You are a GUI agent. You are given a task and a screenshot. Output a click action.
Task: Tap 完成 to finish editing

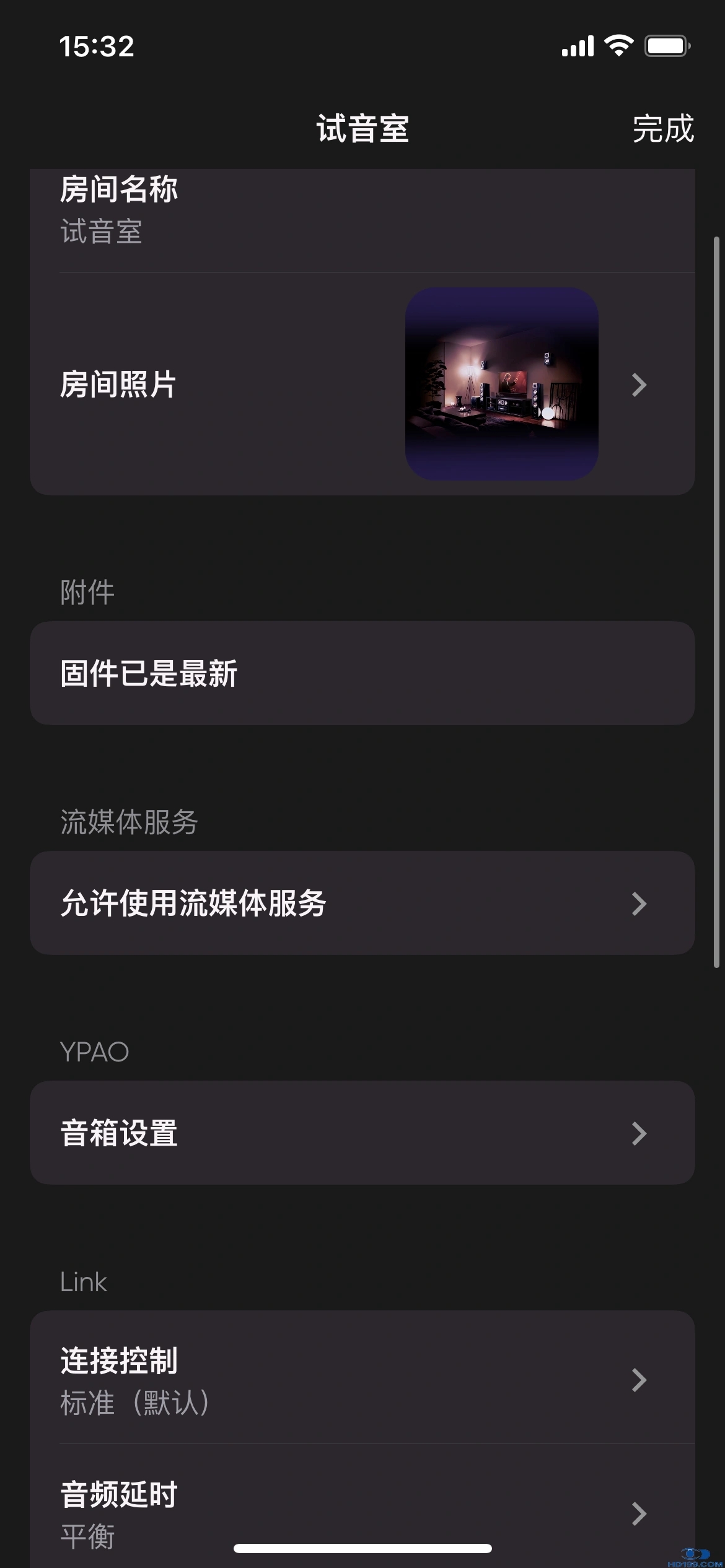[662, 129]
